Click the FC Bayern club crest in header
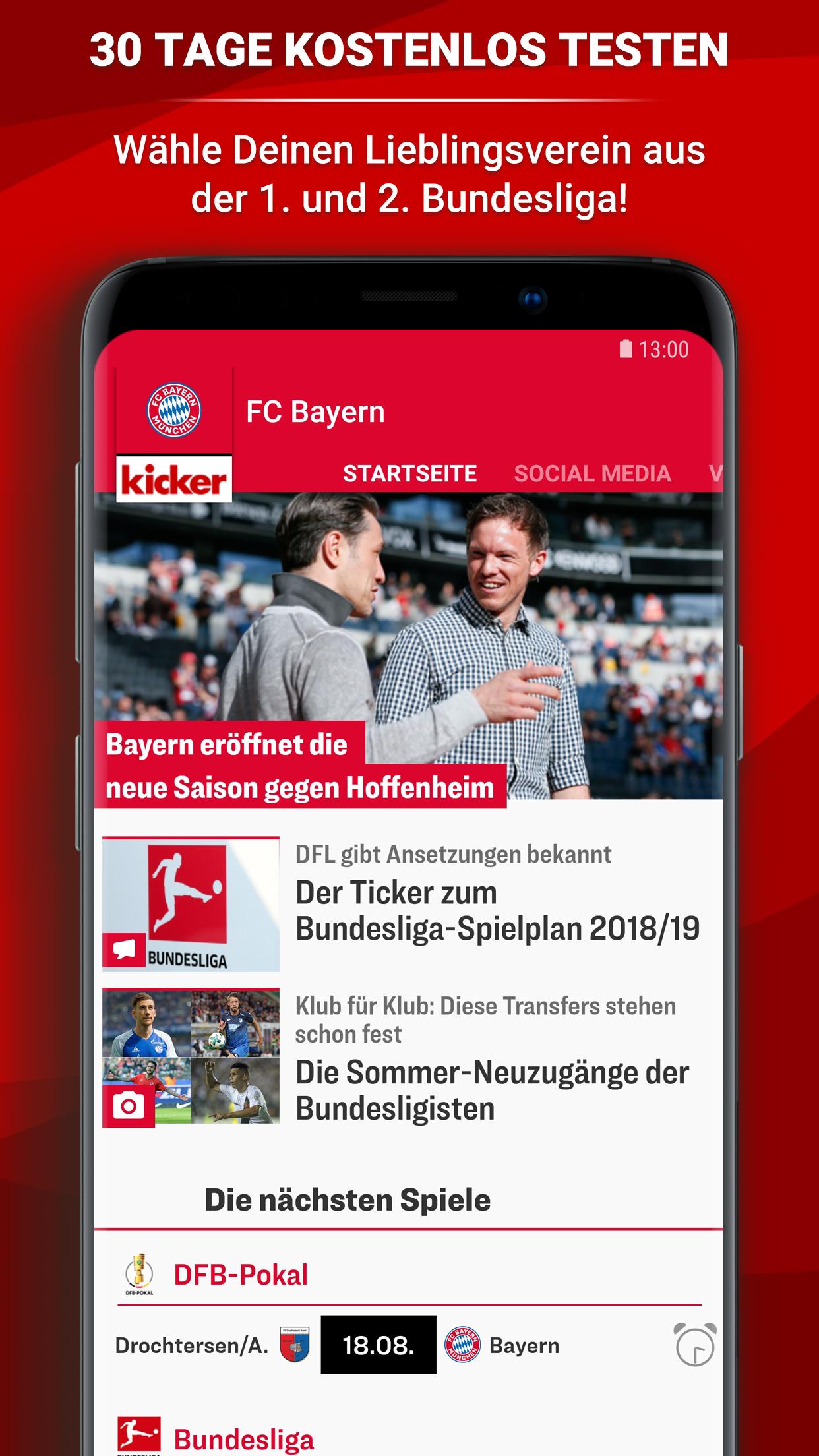Viewport: 819px width, 1456px height. click(175, 410)
